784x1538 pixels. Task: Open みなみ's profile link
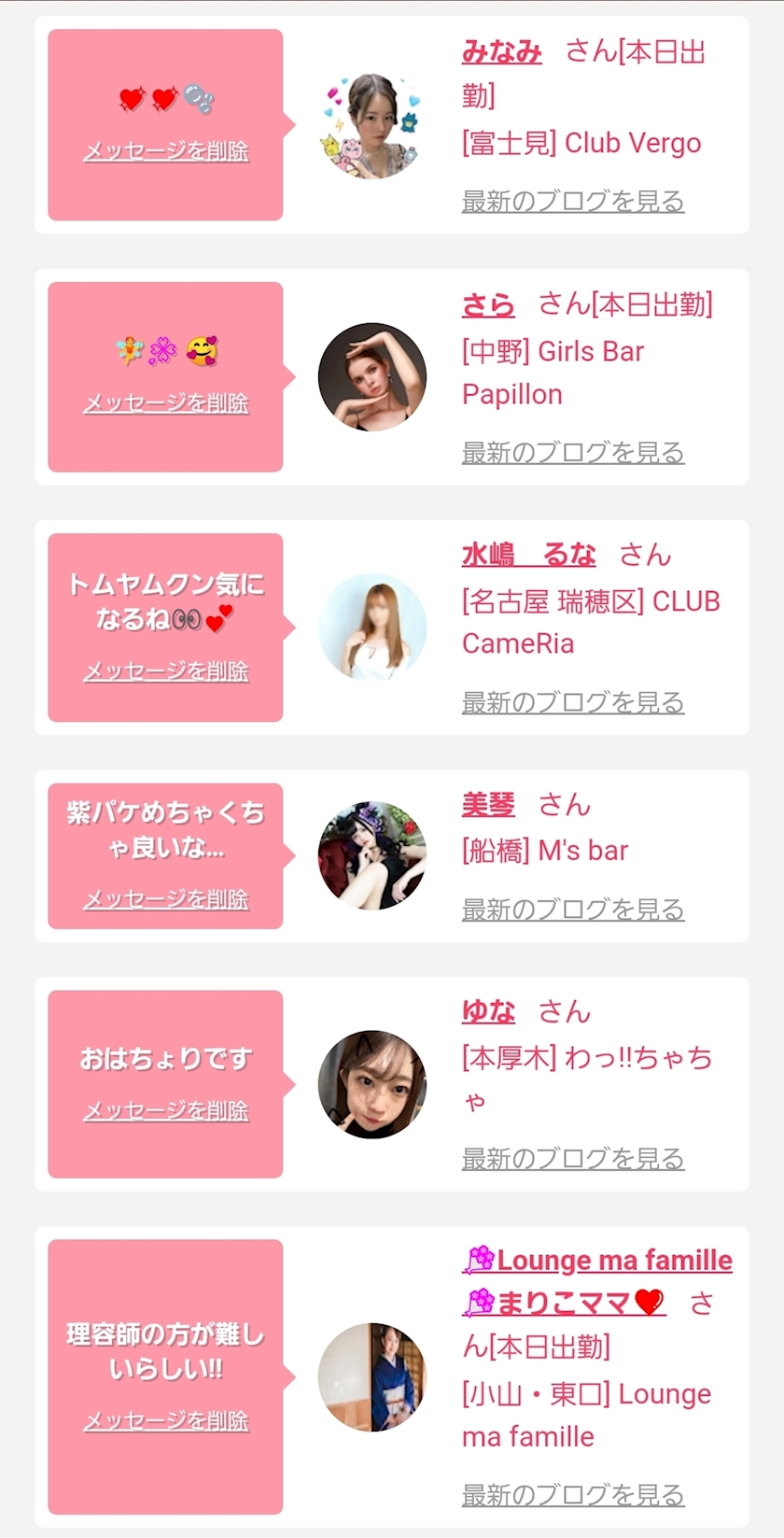501,51
